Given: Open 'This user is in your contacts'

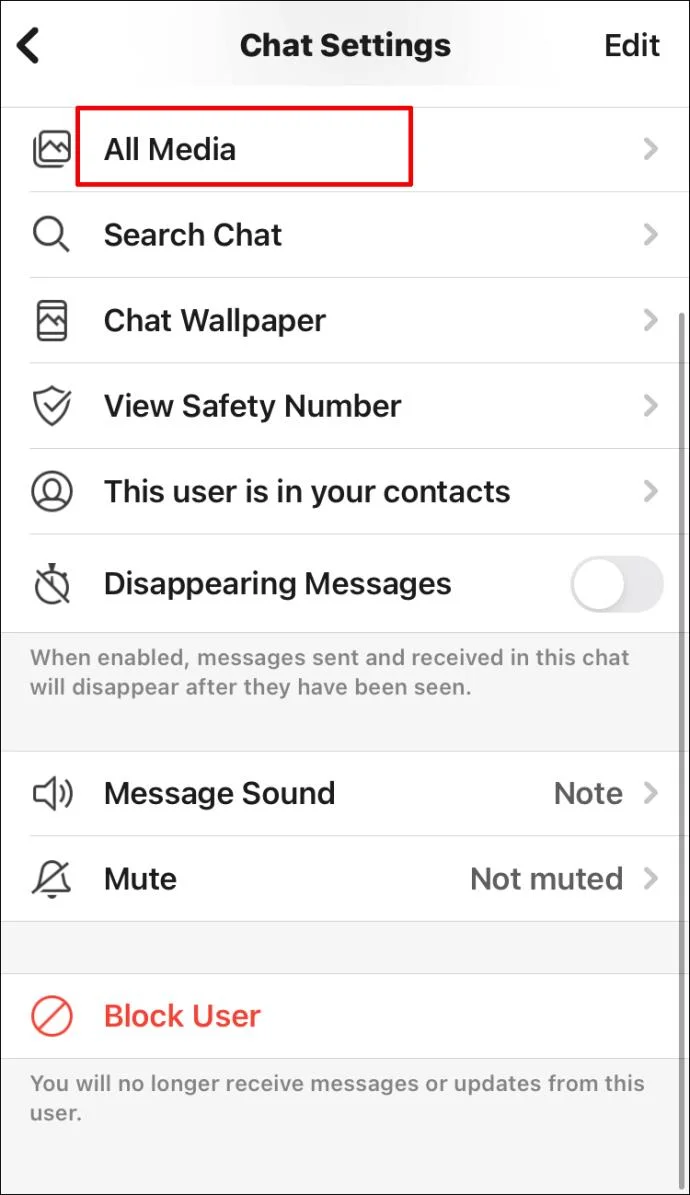Looking at the screenshot, I should click(x=345, y=492).
